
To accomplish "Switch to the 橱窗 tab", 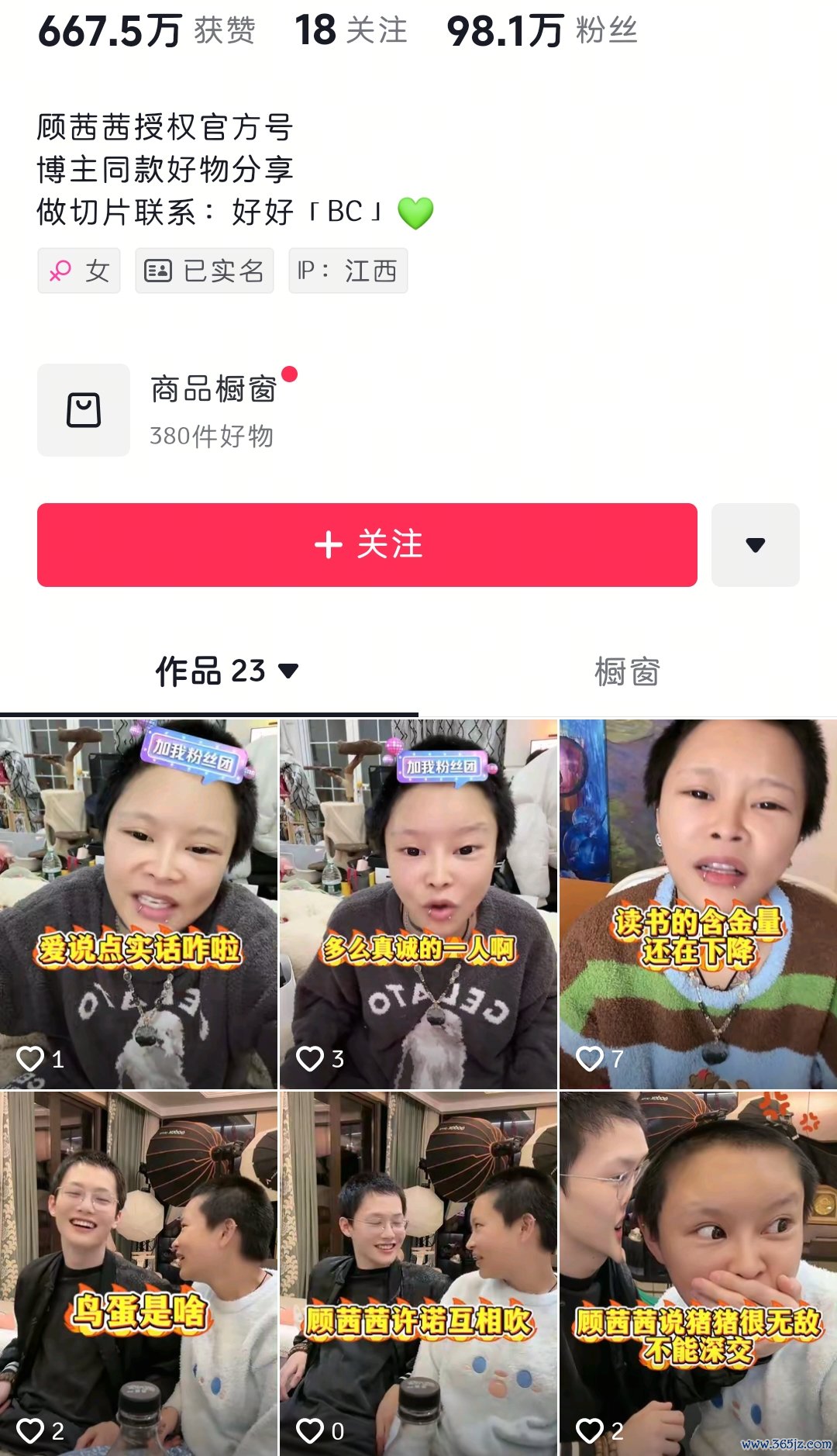I will pyautogui.click(x=627, y=671).
